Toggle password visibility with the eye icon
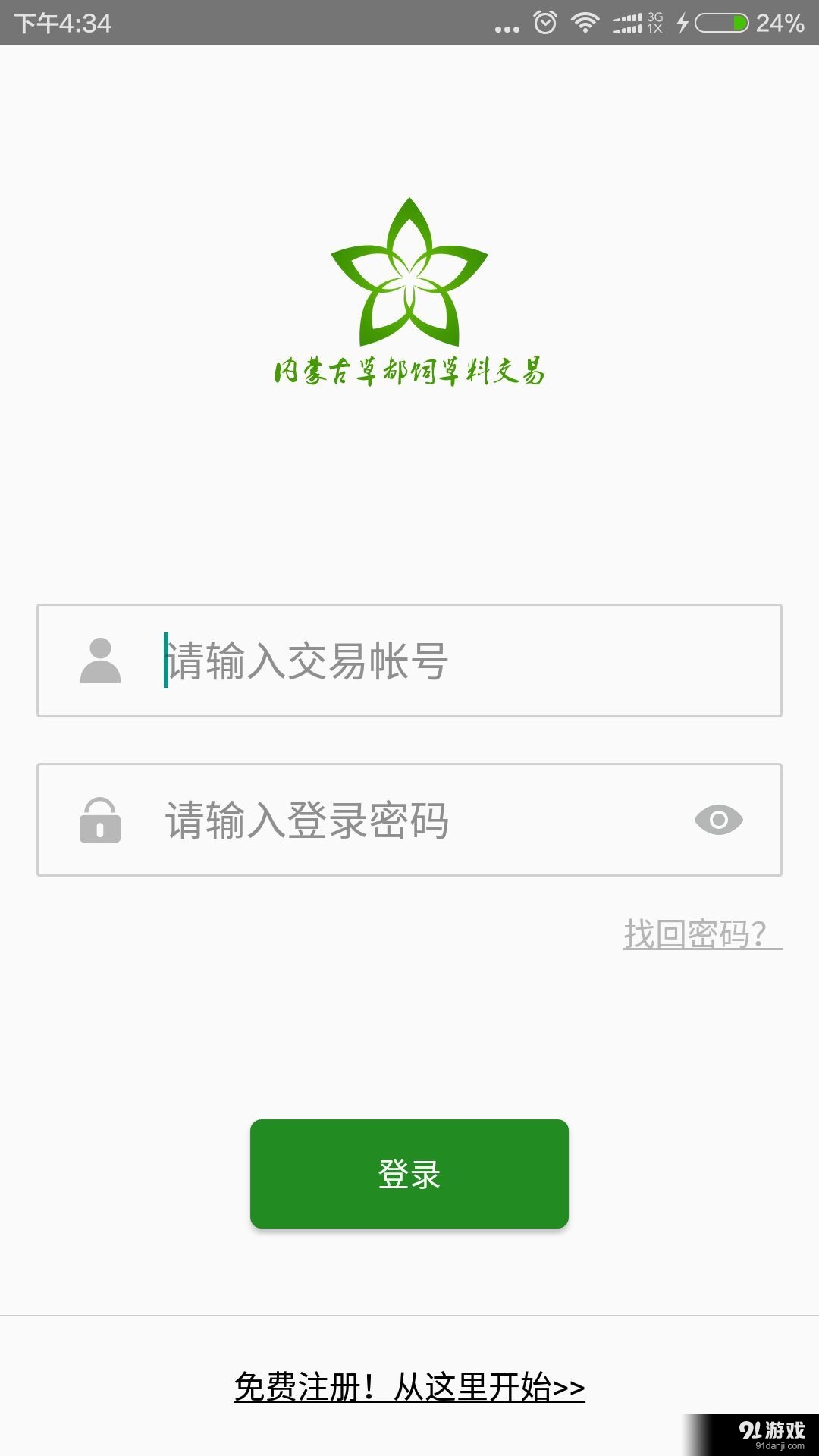This screenshot has width=819, height=1456. coord(719,821)
